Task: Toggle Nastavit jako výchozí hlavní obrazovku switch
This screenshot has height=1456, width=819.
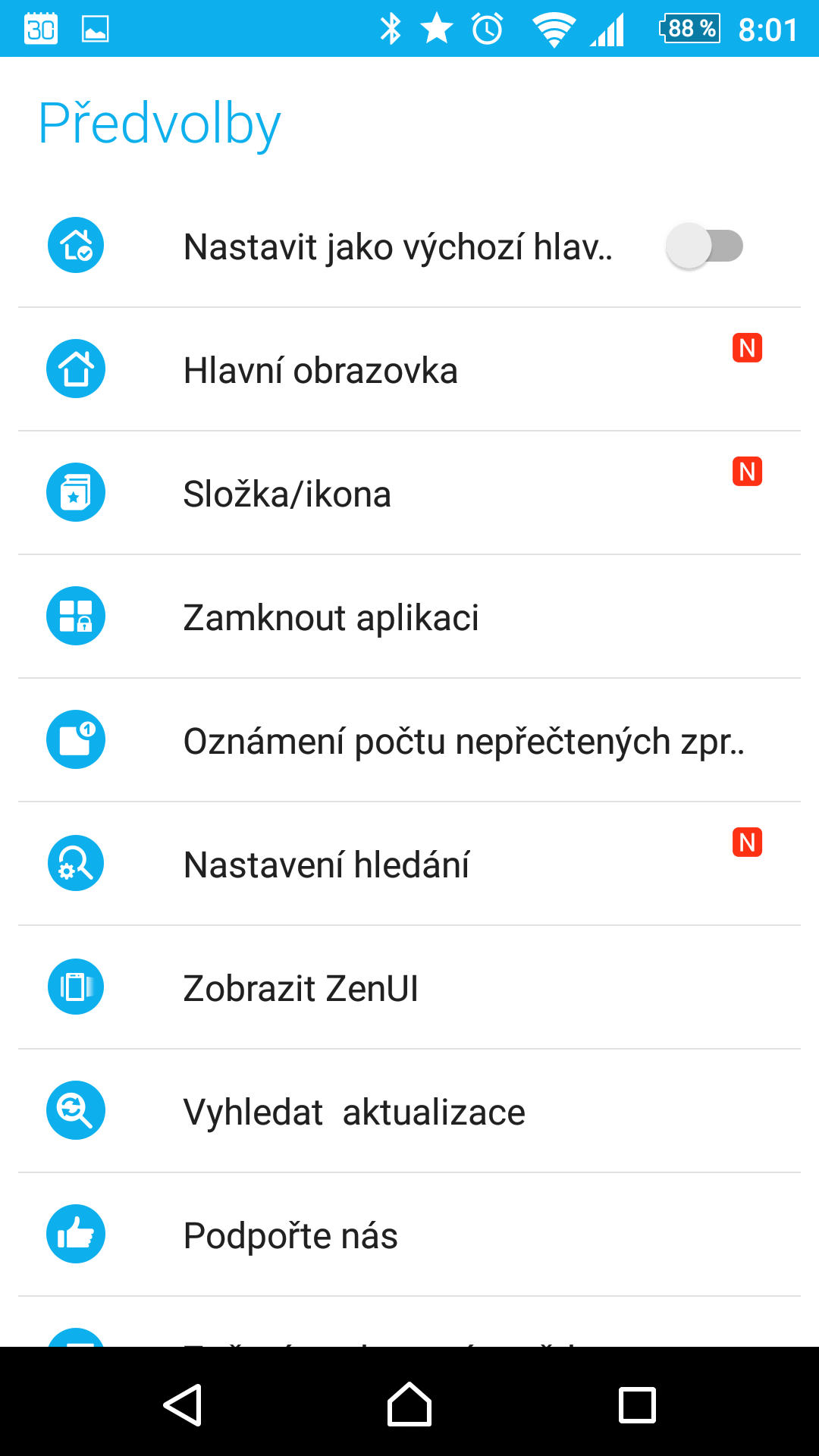Action: click(x=704, y=246)
